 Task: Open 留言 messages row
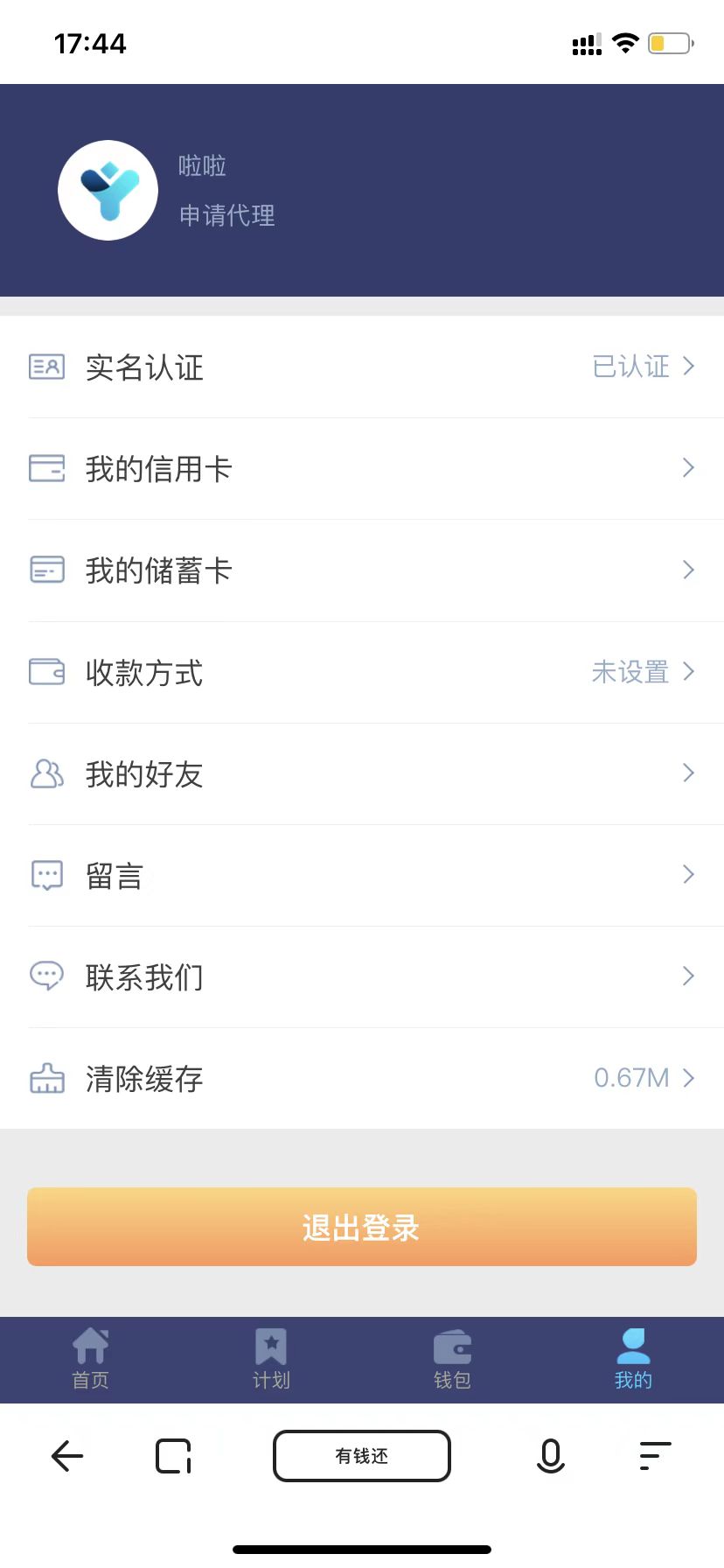362,875
